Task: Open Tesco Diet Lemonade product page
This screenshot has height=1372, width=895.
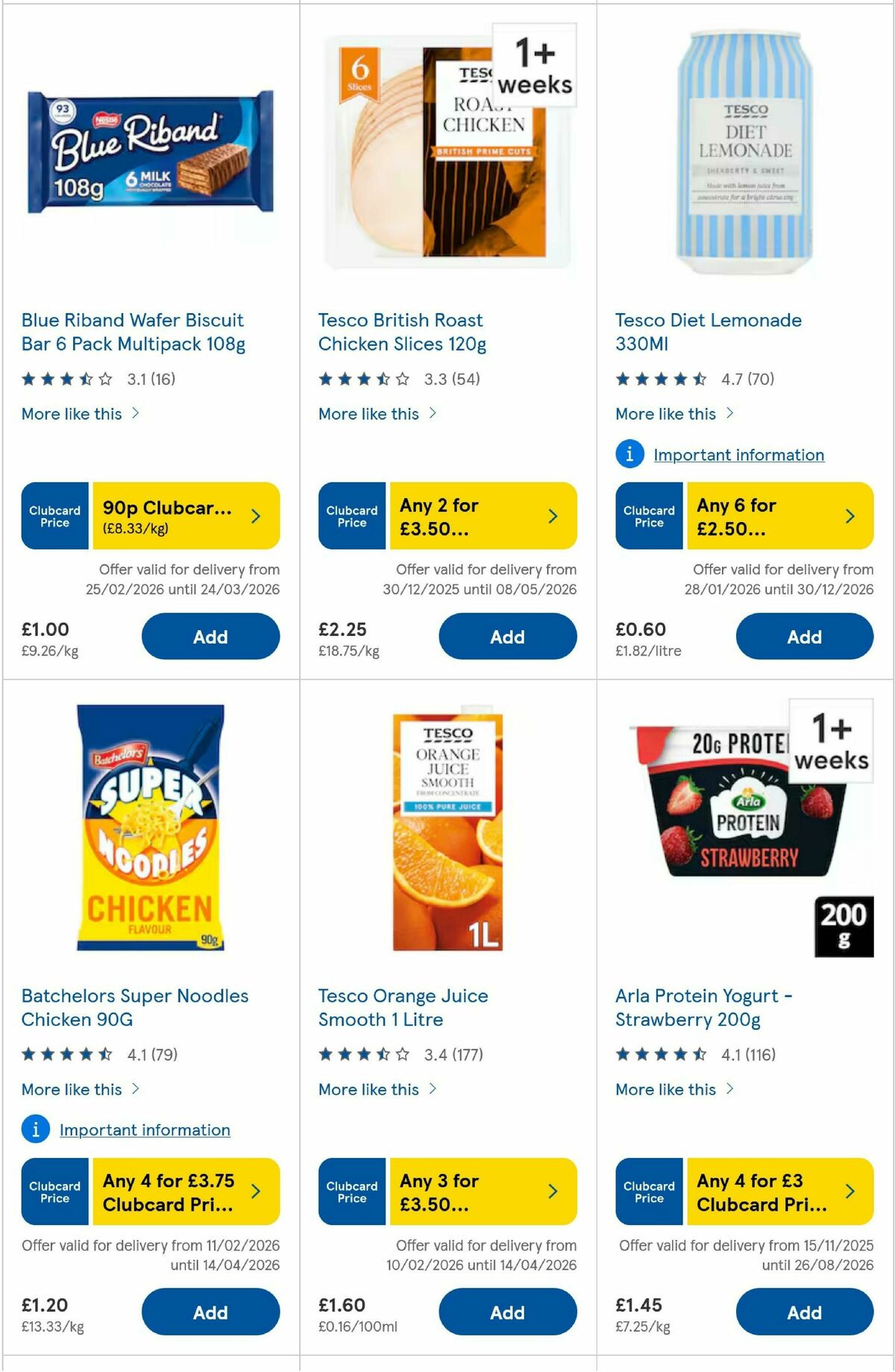Action: [x=708, y=331]
